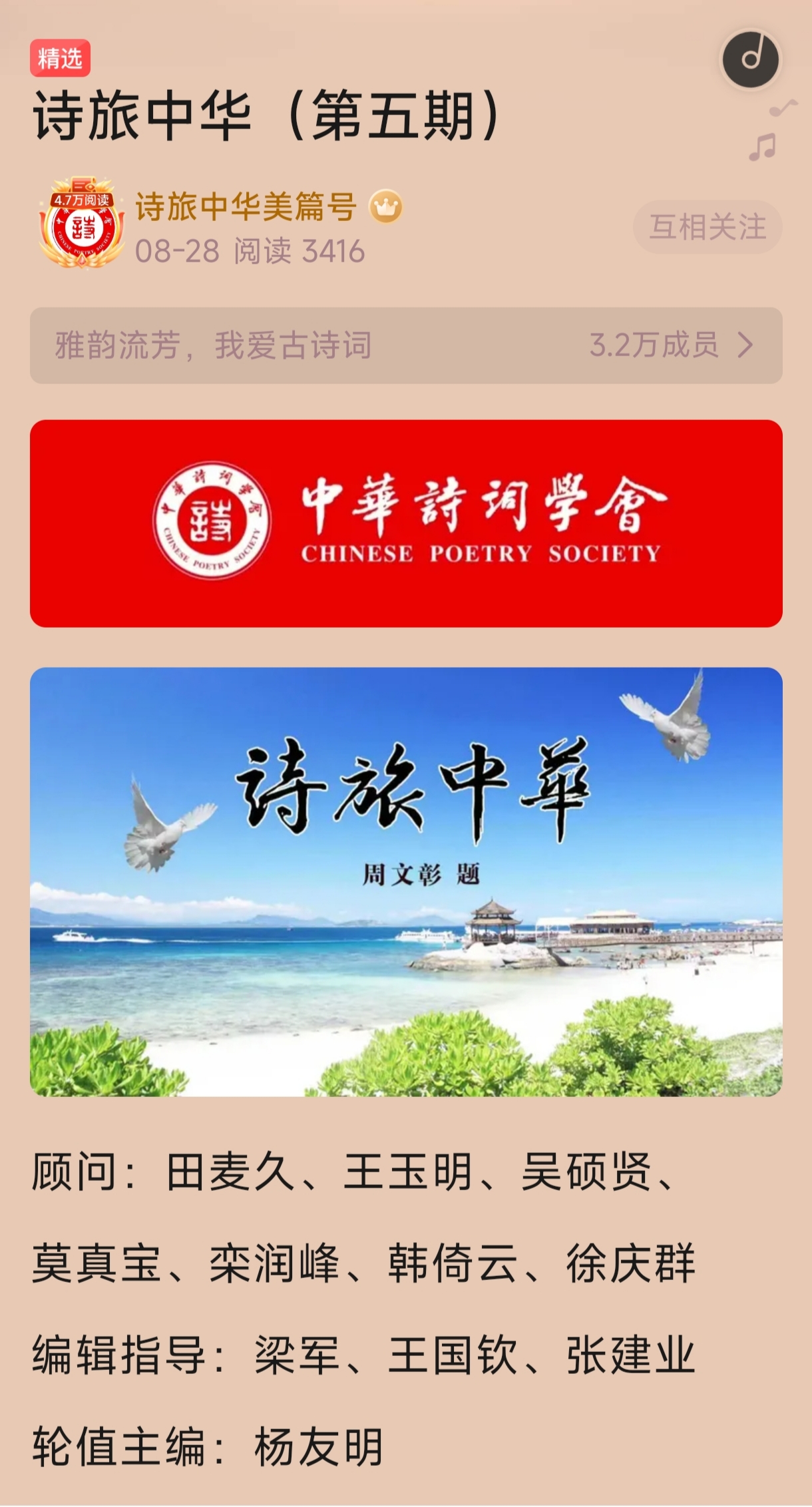The height and width of the screenshot is (1507, 812).
Task: Toggle the background music icon
Action: coord(751,59)
